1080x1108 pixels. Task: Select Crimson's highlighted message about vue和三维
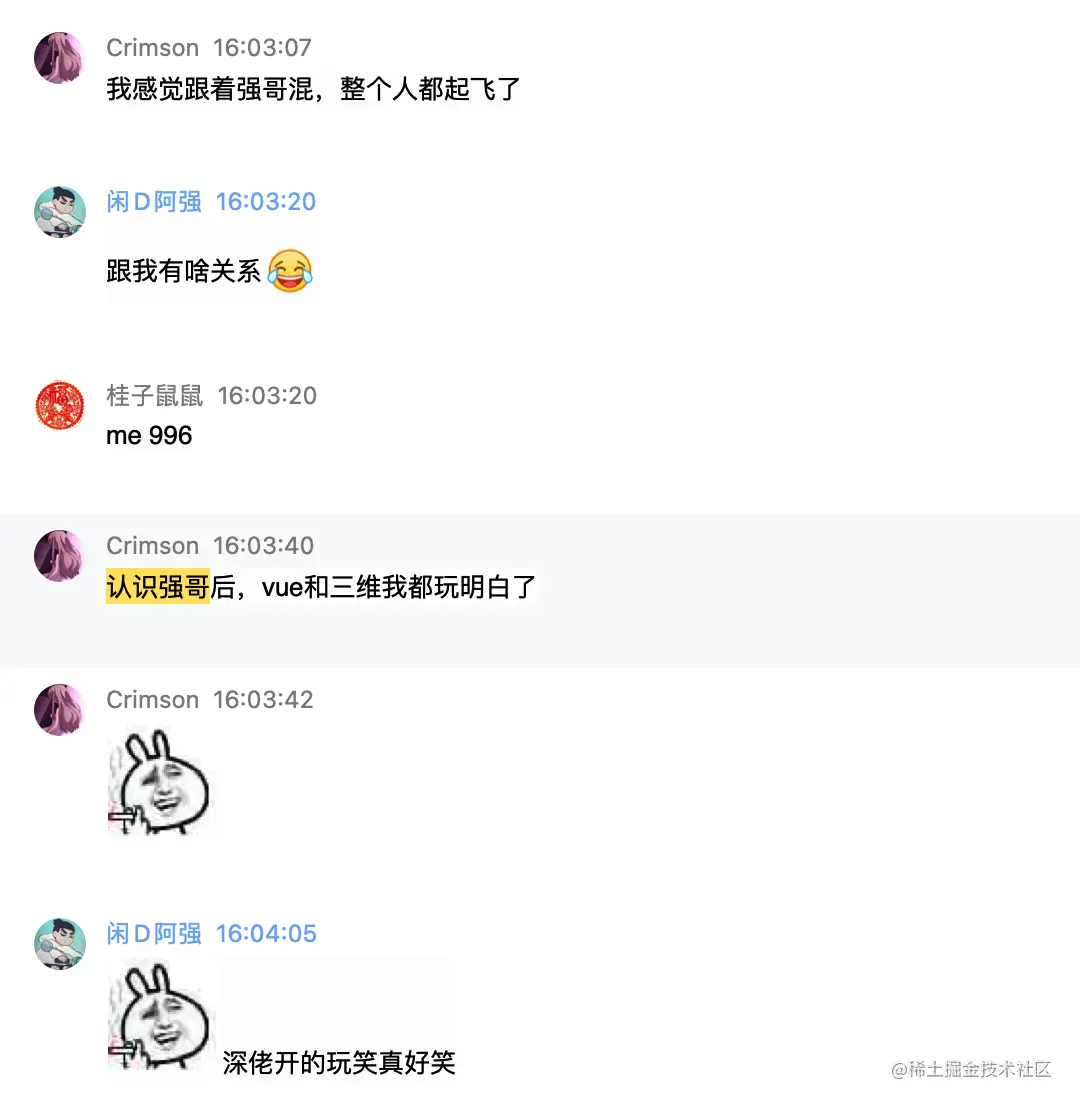coord(321,587)
